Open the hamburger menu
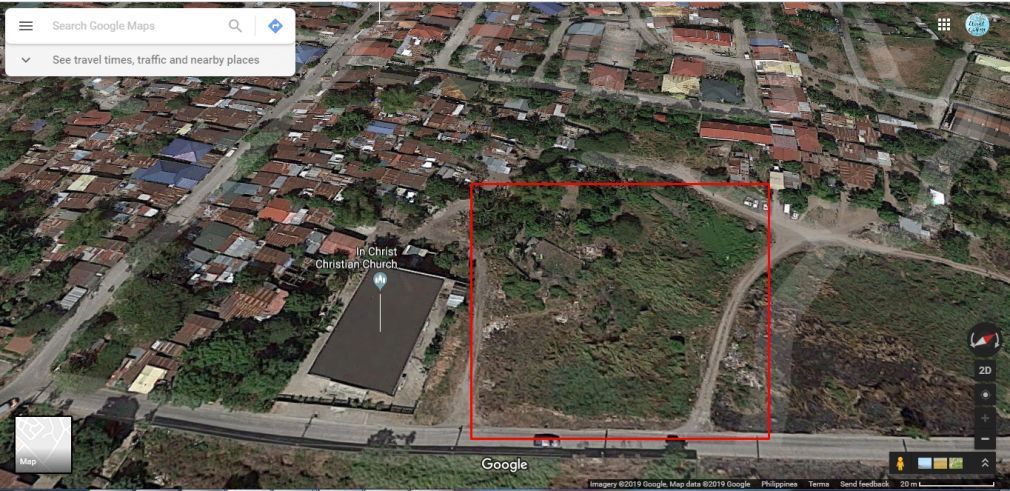 (x=26, y=26)
